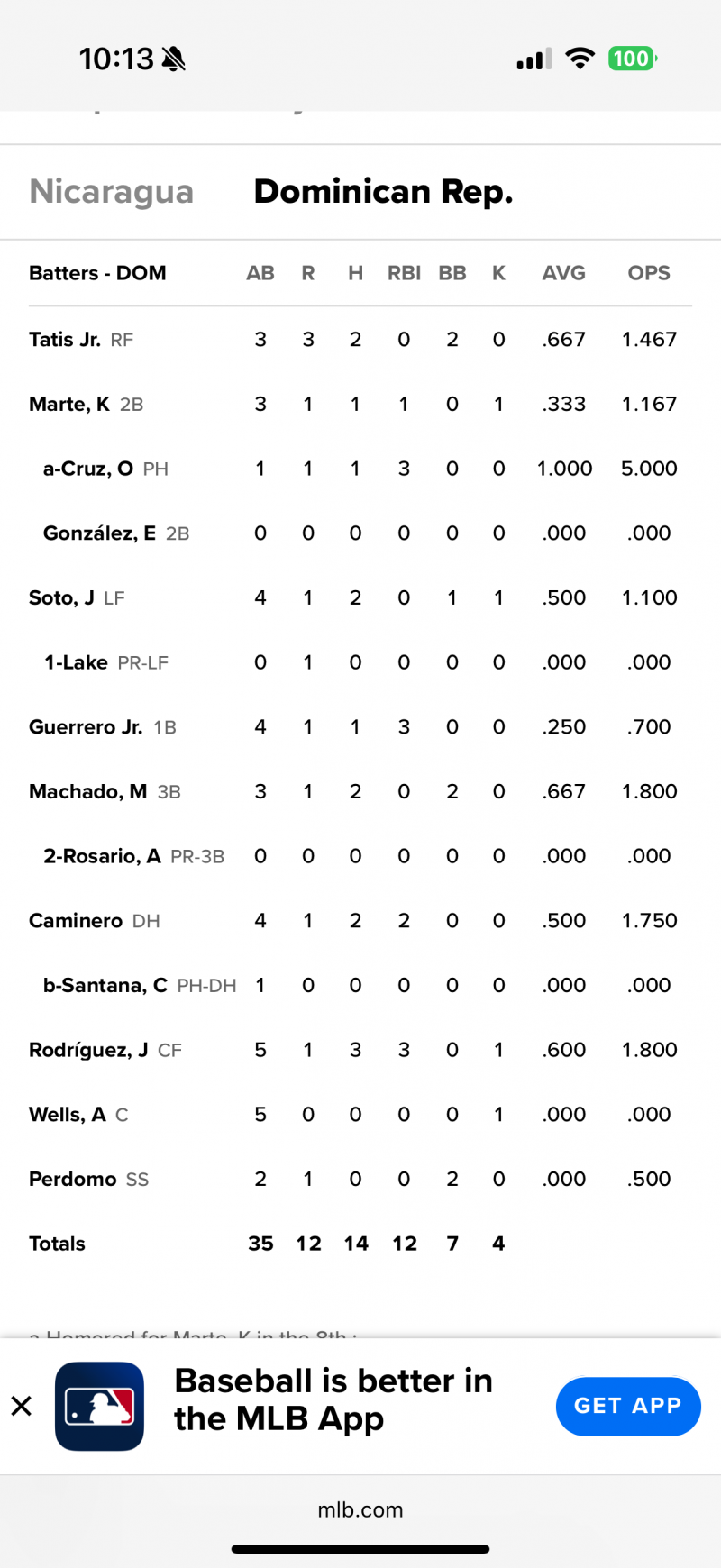Screen dimensions: 721x1568
Task: Dismiss the MLB App banner
Action: point(22,1406)
